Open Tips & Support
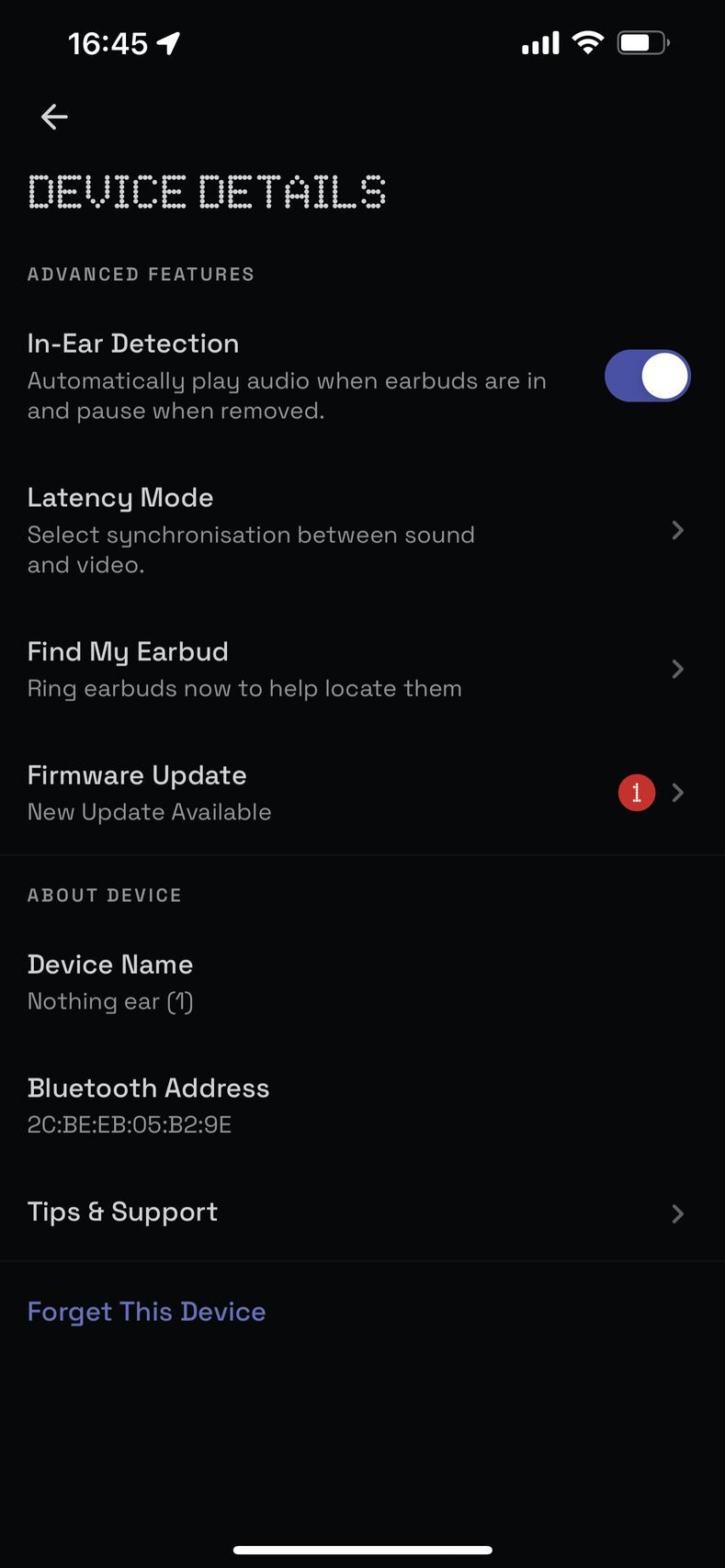 pos(123,1212)
